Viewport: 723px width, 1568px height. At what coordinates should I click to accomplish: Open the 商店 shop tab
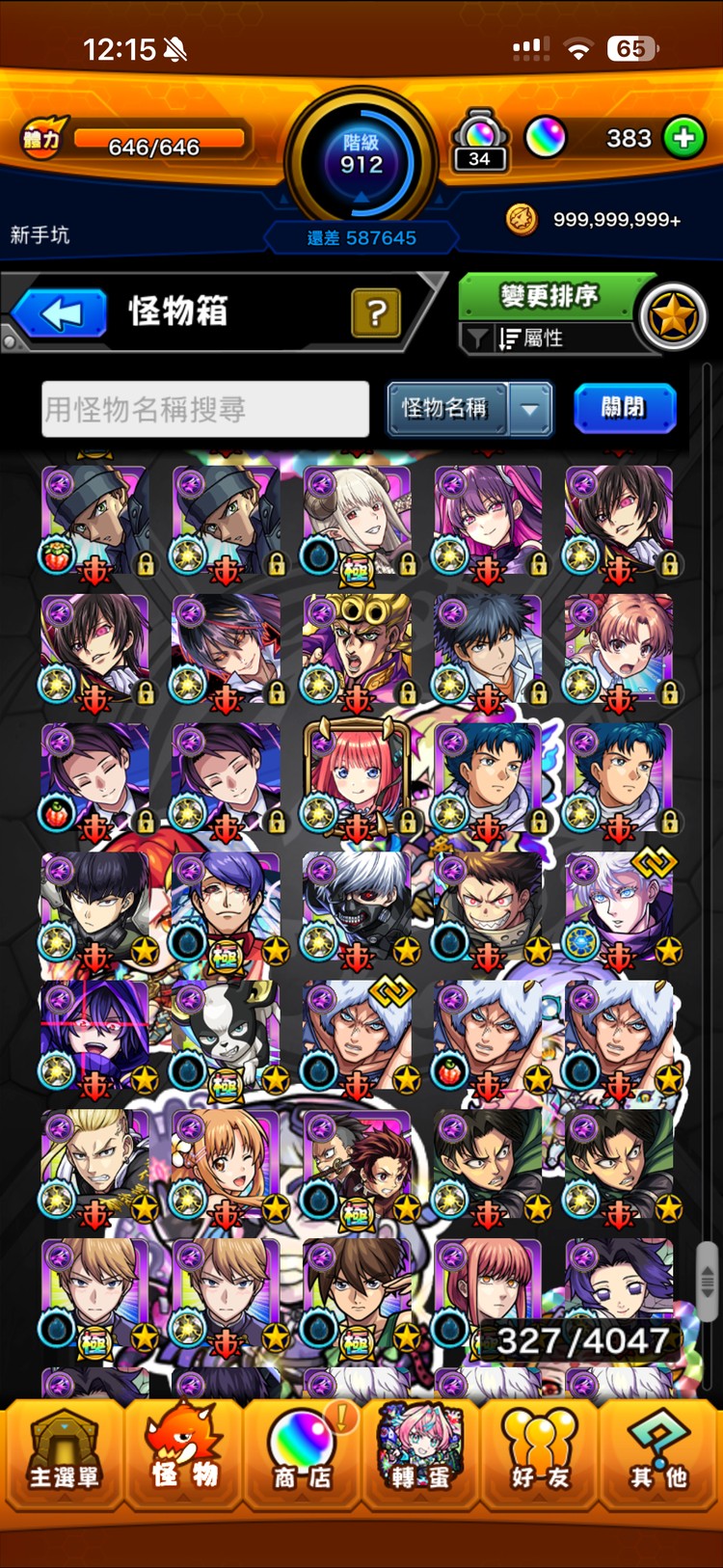pyautogui.click(x=301, y=1454)
